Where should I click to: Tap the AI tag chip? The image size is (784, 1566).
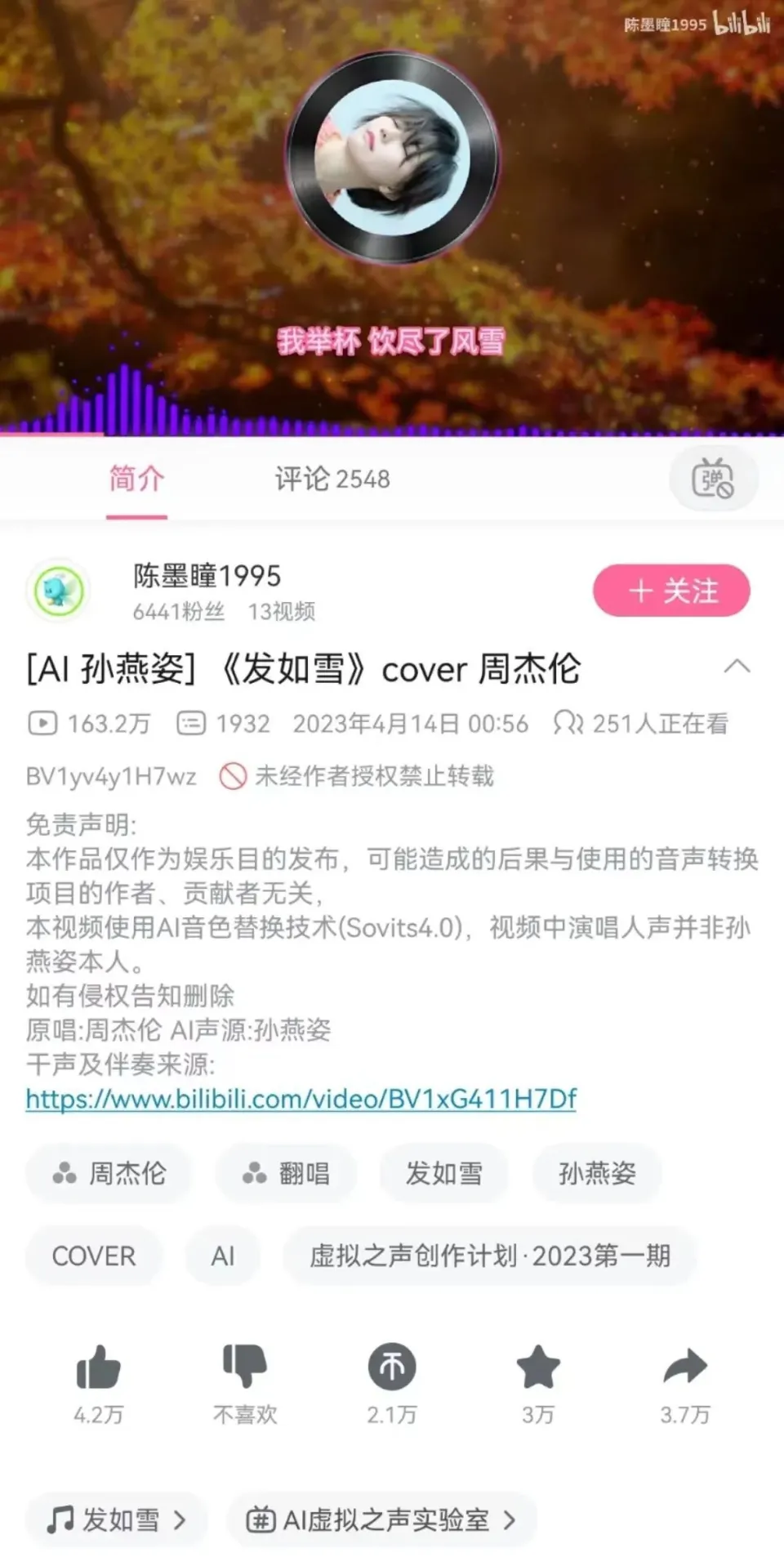tap(223, 1256)
